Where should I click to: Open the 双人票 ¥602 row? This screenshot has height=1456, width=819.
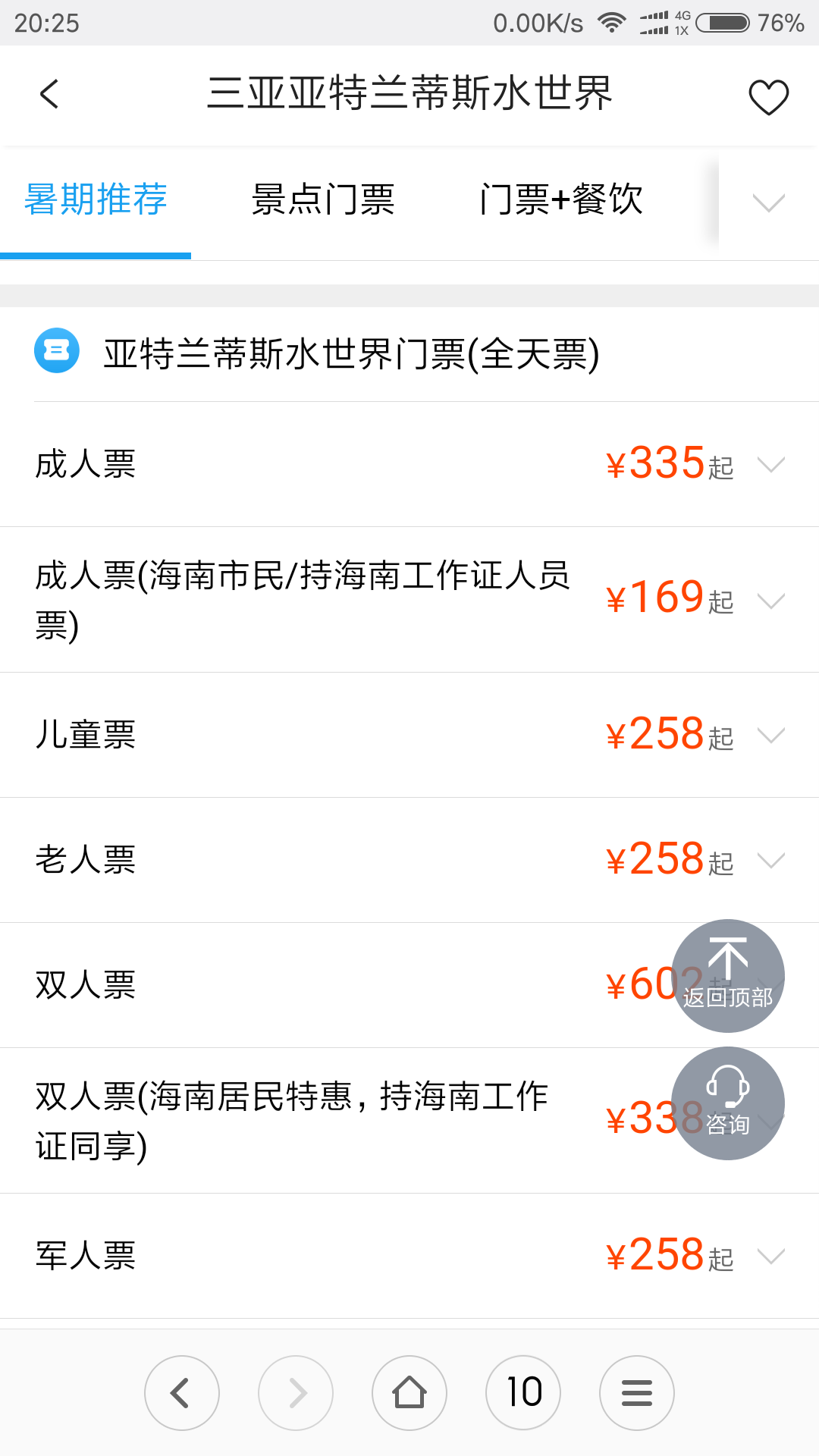pos(334,985)
